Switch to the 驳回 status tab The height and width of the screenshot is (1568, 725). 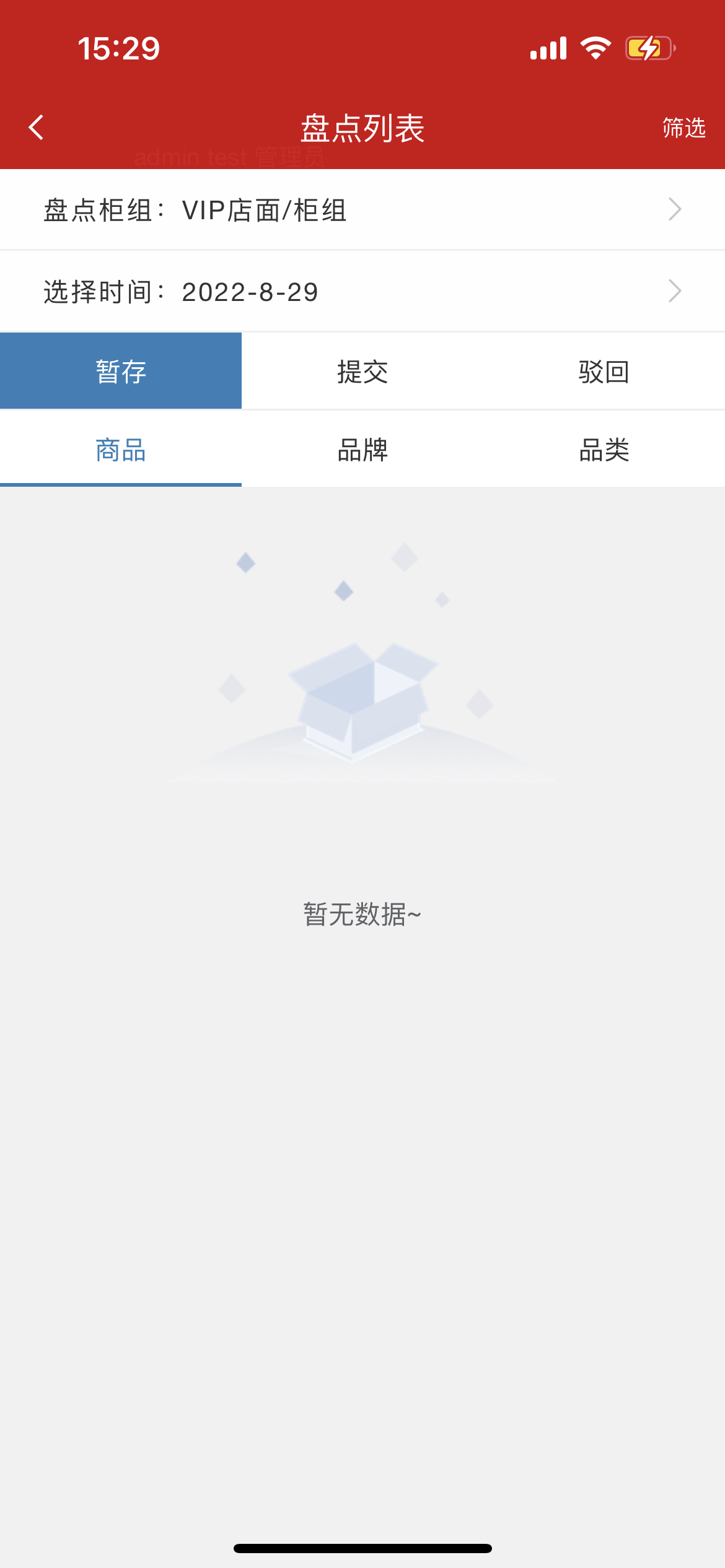click(x=604, y=372)
